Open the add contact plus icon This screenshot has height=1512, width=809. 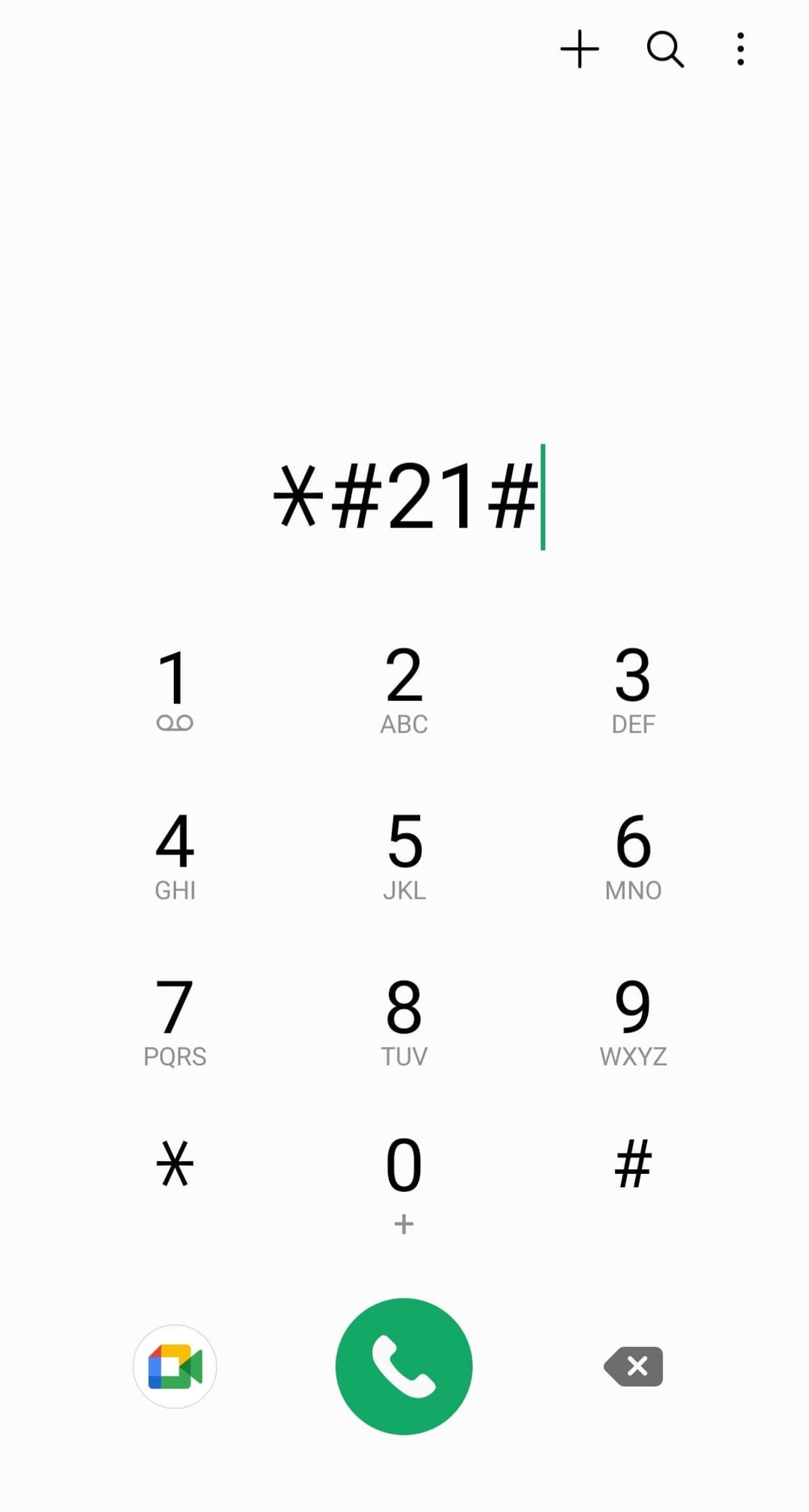coord(580,49)
